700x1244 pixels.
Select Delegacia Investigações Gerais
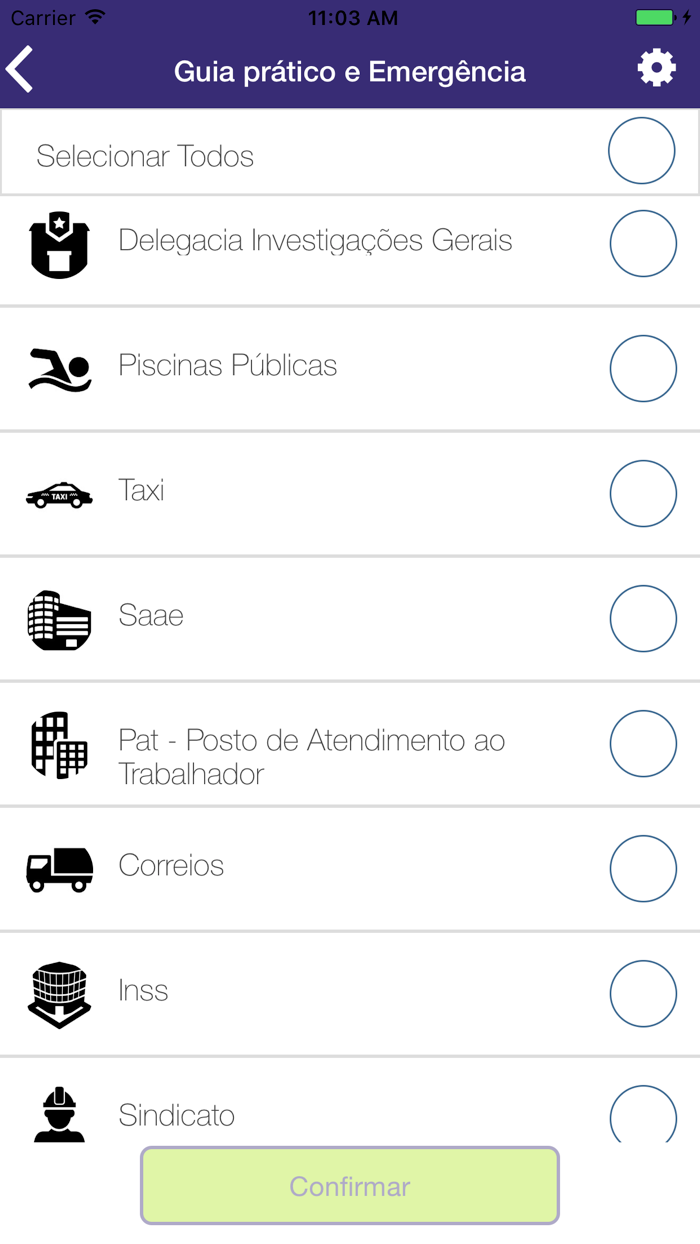coord(643,243)
